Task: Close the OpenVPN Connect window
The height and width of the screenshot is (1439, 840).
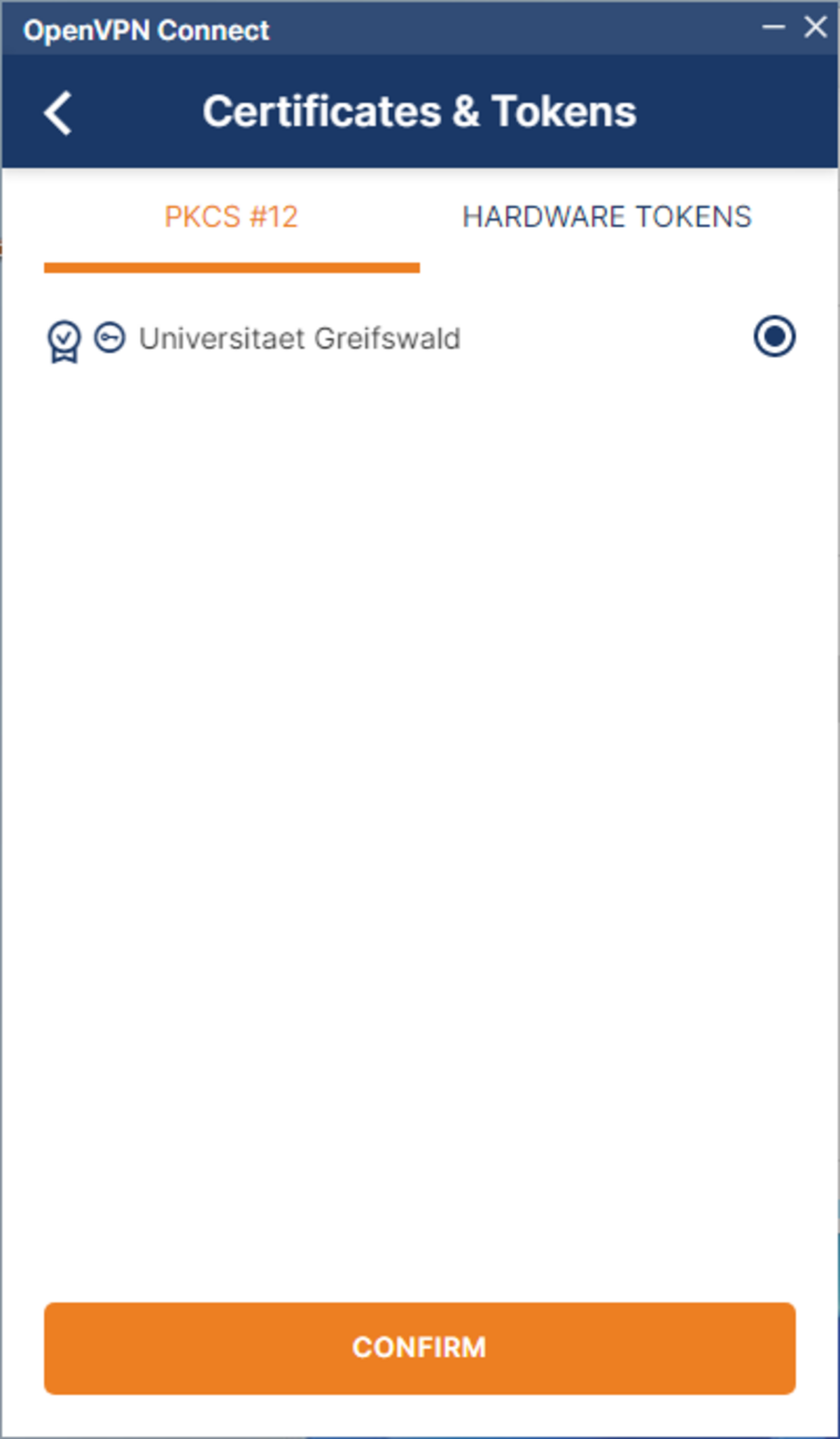Action: pyautogui.click(x=815, y=28)
